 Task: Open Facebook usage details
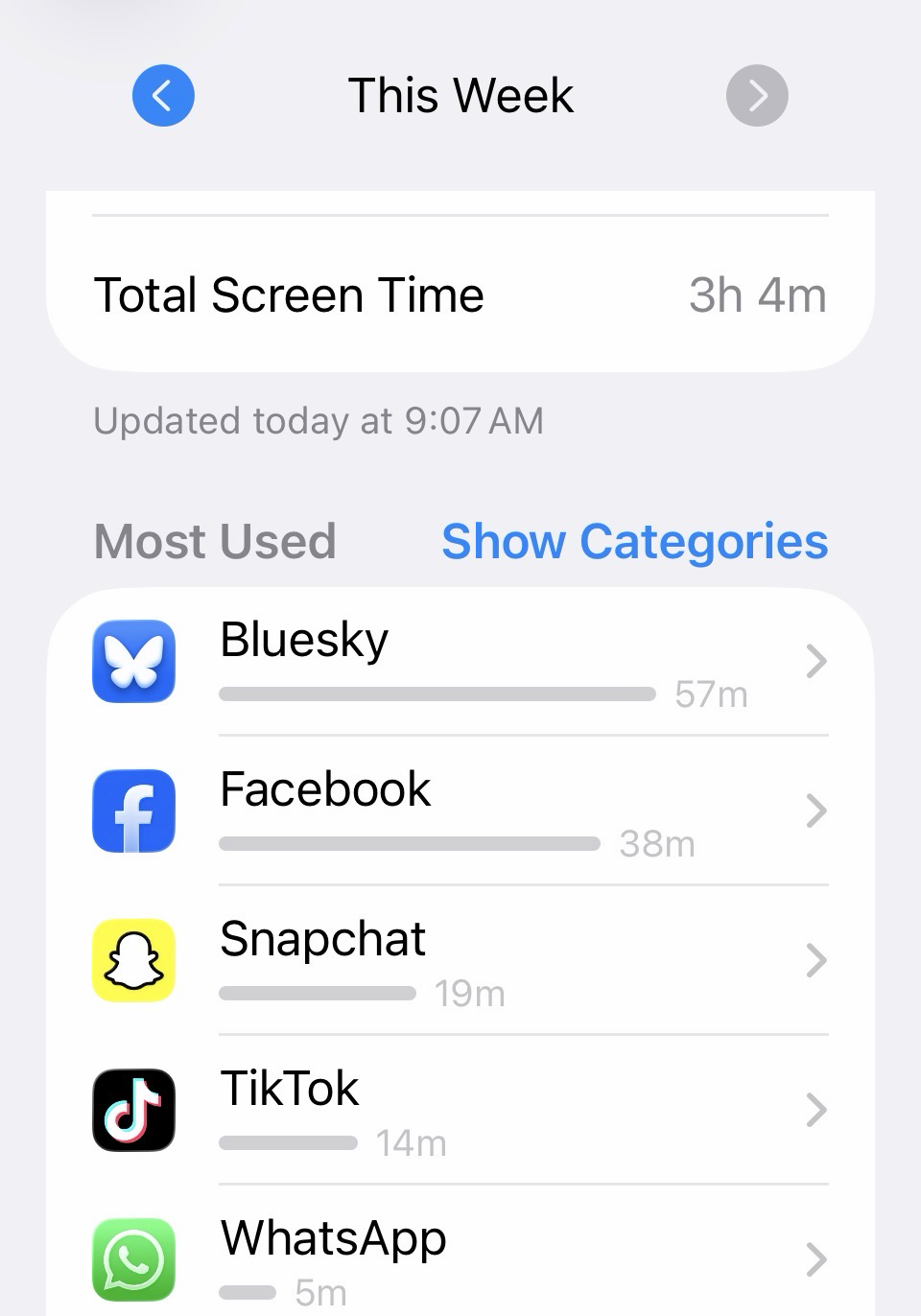pyautogui.click(x=460, y=811)
